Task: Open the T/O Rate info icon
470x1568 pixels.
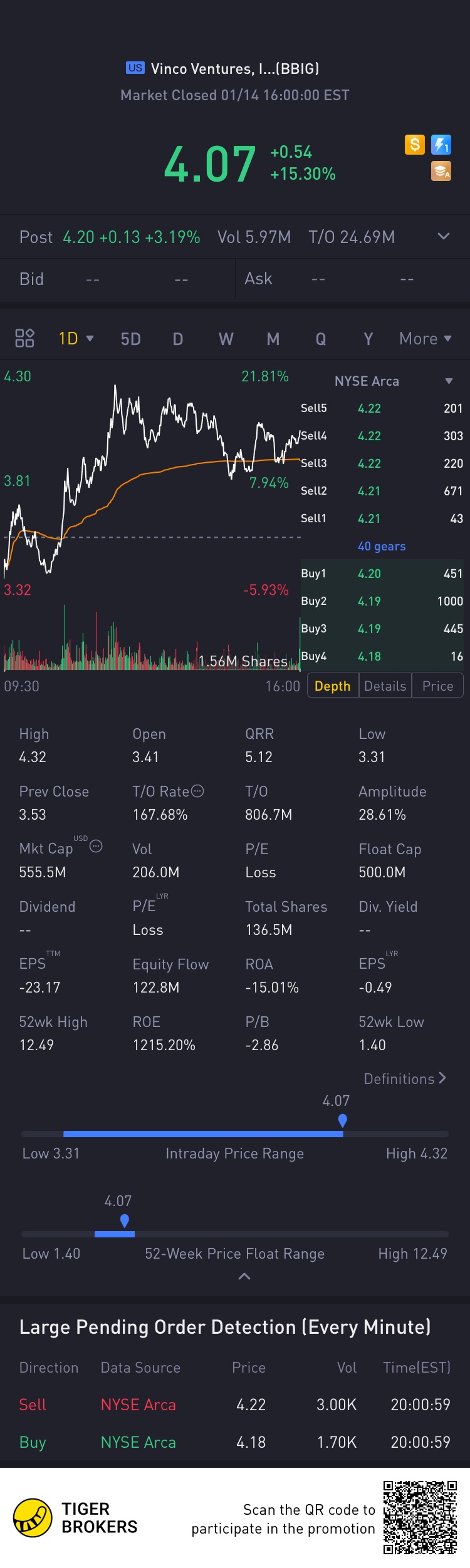Action: [197, 791]
